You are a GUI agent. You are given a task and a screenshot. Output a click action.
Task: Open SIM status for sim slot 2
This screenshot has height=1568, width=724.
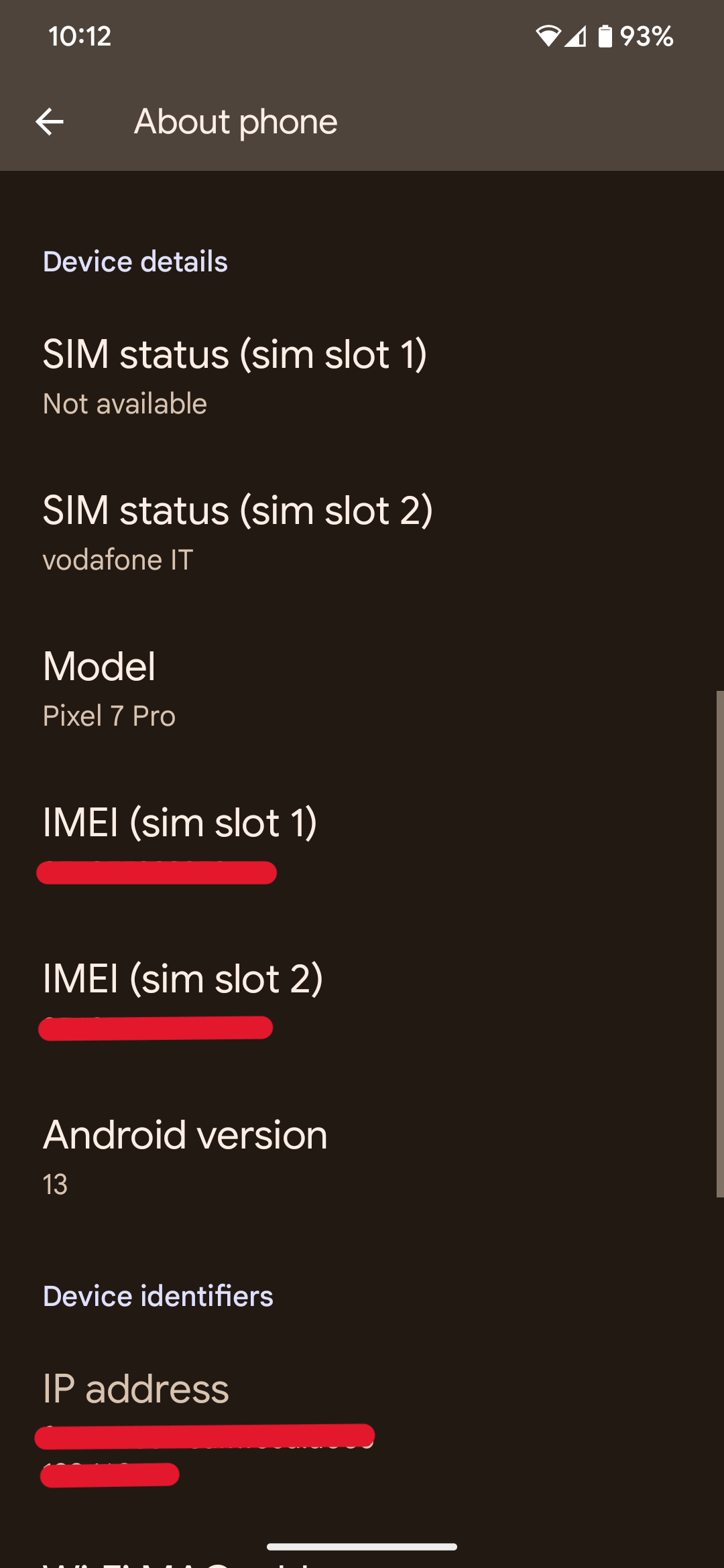click(x=237, y=533)
